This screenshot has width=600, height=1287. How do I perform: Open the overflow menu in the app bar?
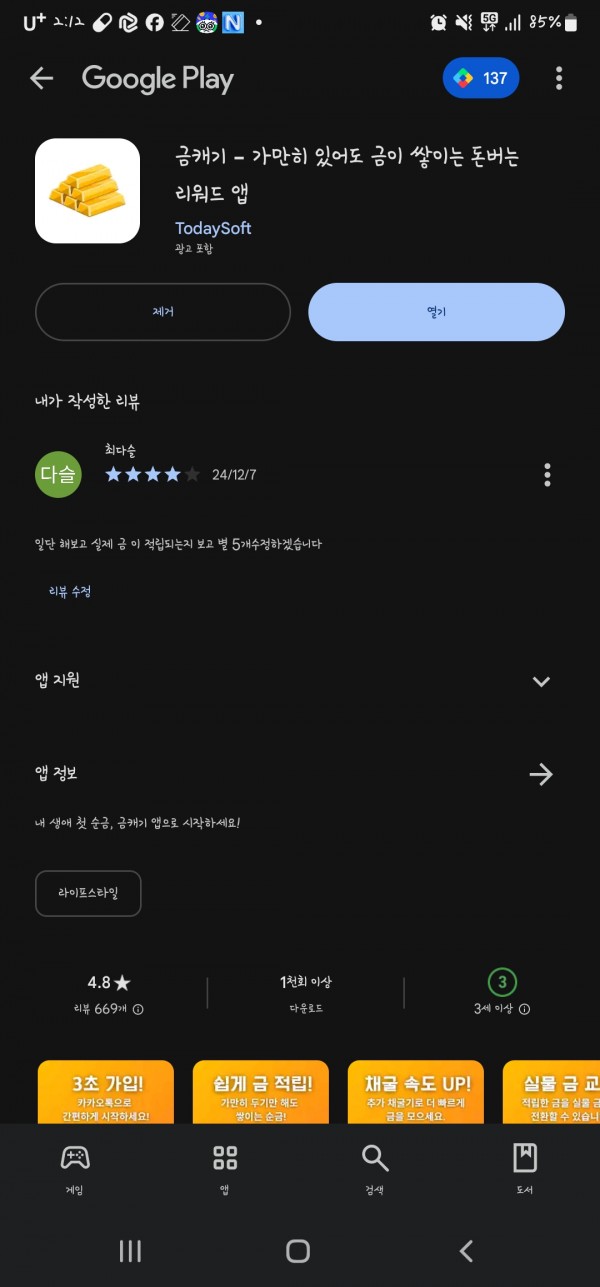tap(559, 78)
